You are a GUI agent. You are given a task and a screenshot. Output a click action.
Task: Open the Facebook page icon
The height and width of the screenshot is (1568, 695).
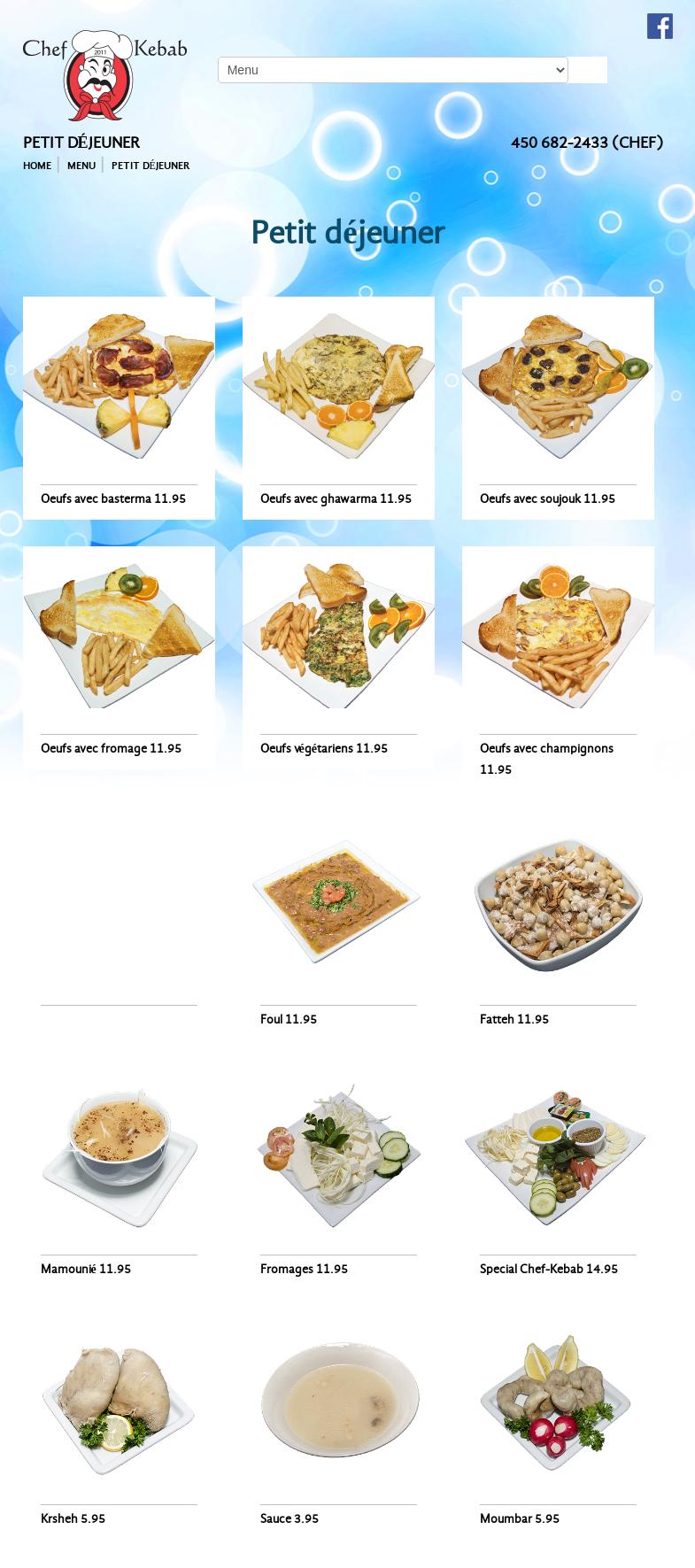pos(660,27)
